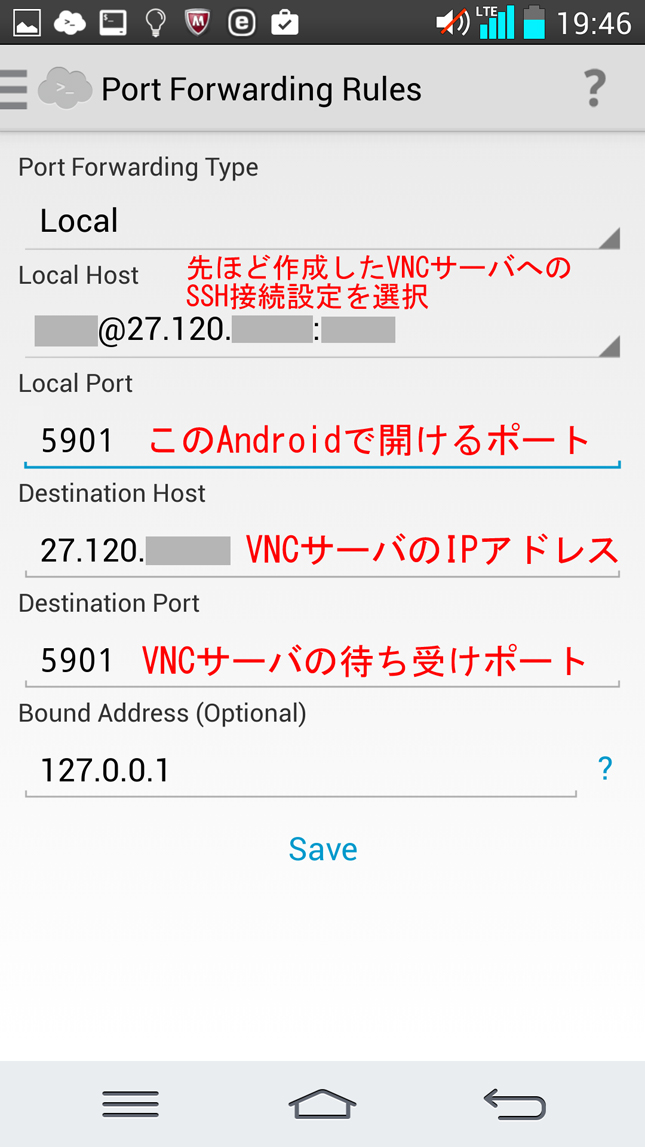
Task: Go to the home screen
Action: tap(322, 1103)
